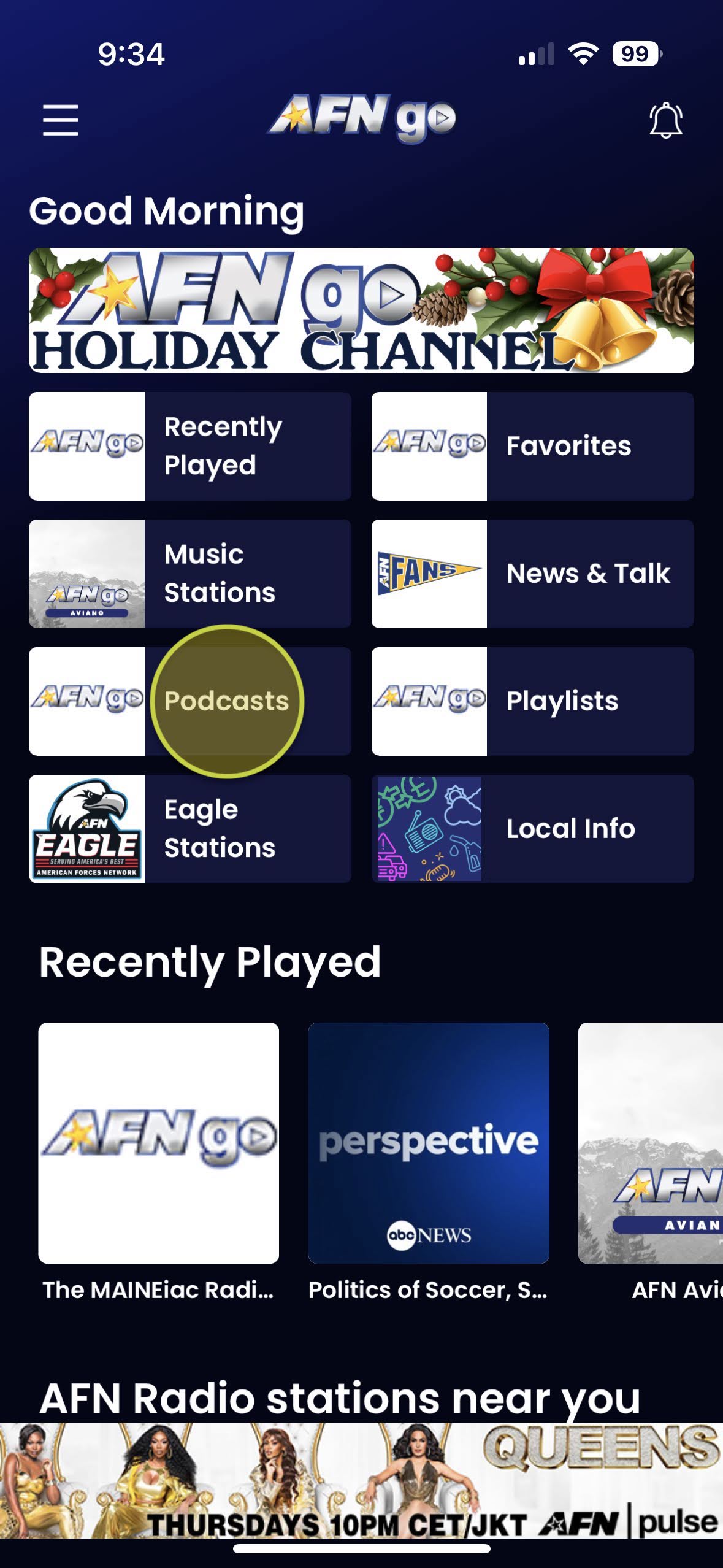Open the AFN Aviano station card
This screenshot has height=1568, width=723.
[x=651, y=1142]
